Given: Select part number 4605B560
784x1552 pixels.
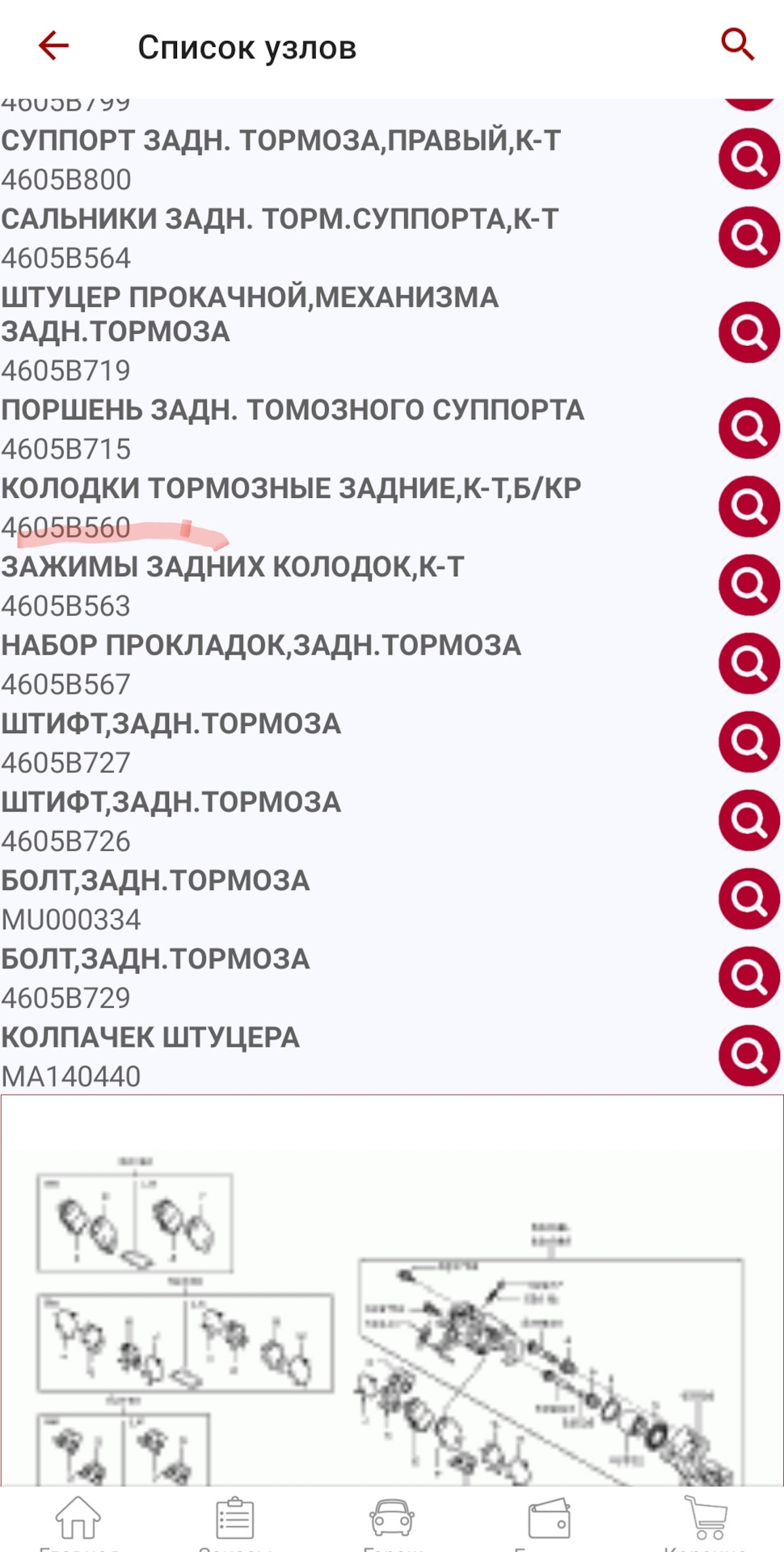Looking at the screenshot, I should [x=67, y=527].
